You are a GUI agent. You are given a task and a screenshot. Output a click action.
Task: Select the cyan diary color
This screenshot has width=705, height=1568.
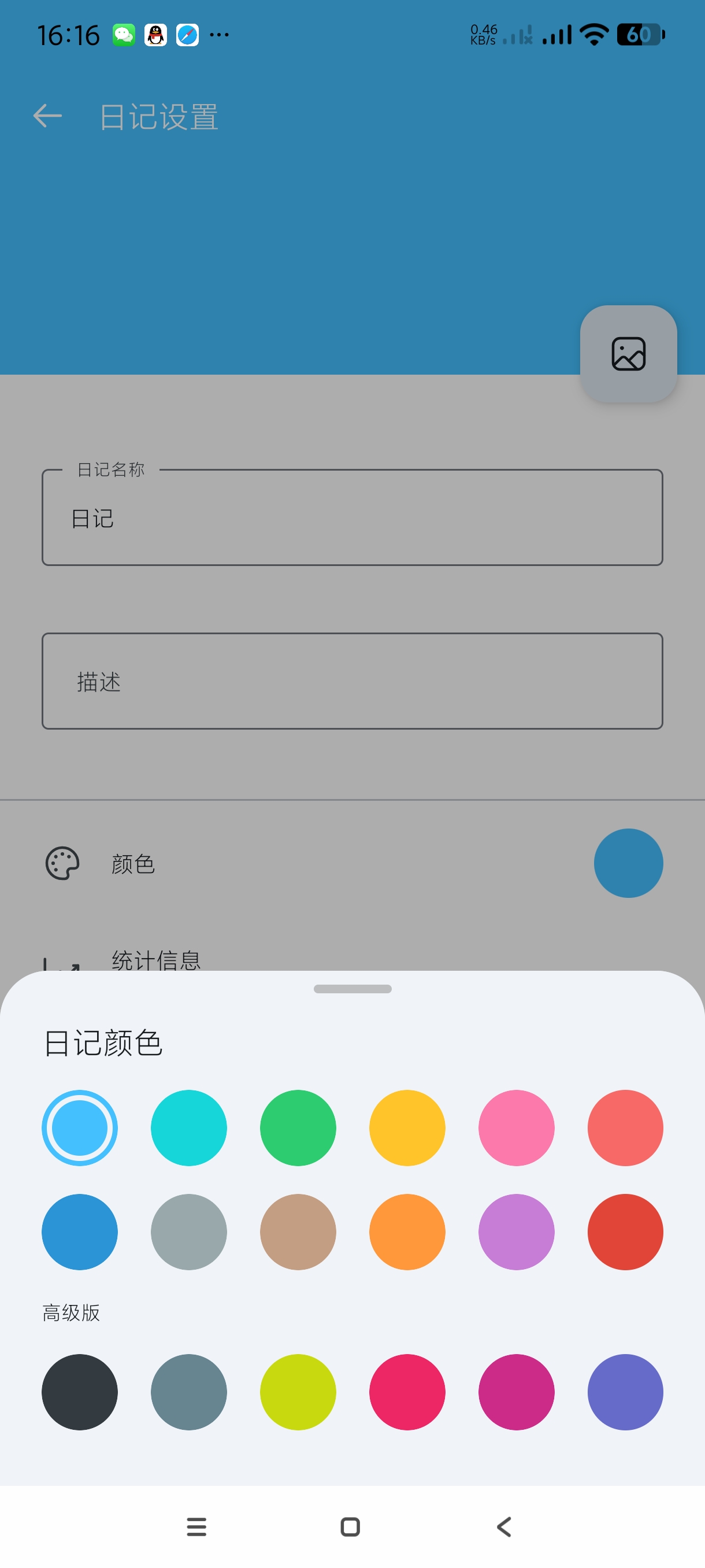188,1127
